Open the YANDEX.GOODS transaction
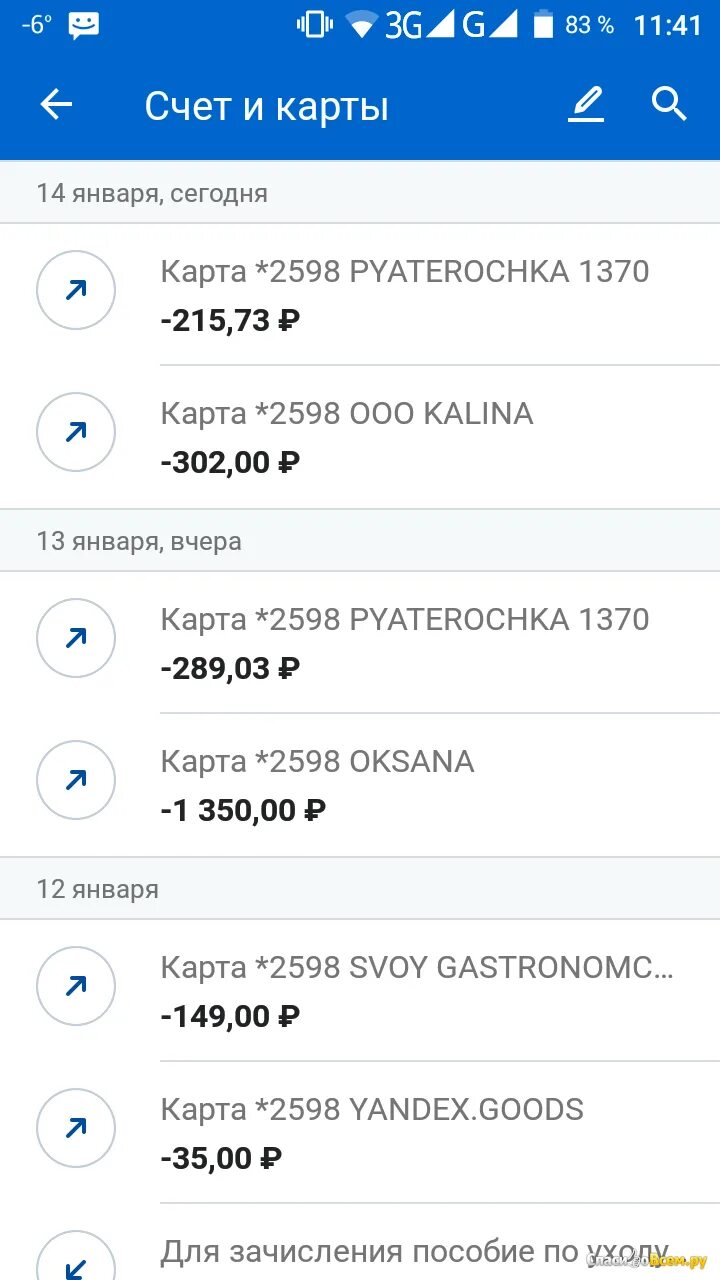The width and height of the screenshot is (720, 1280). [360, 1132]
